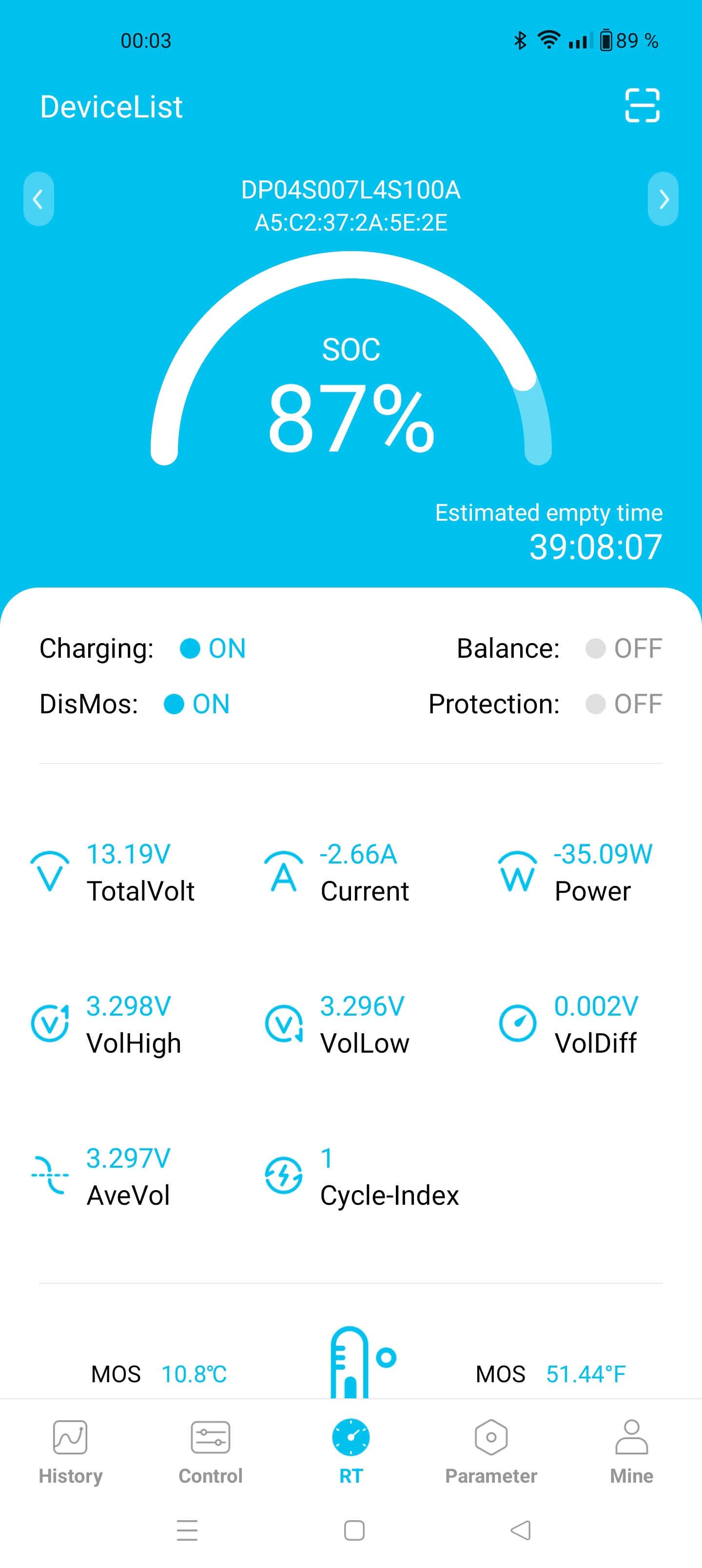The height and width of the screenshot is (1568, 702).
Task: Open the QR scan icon
Action: click(642, 106)
